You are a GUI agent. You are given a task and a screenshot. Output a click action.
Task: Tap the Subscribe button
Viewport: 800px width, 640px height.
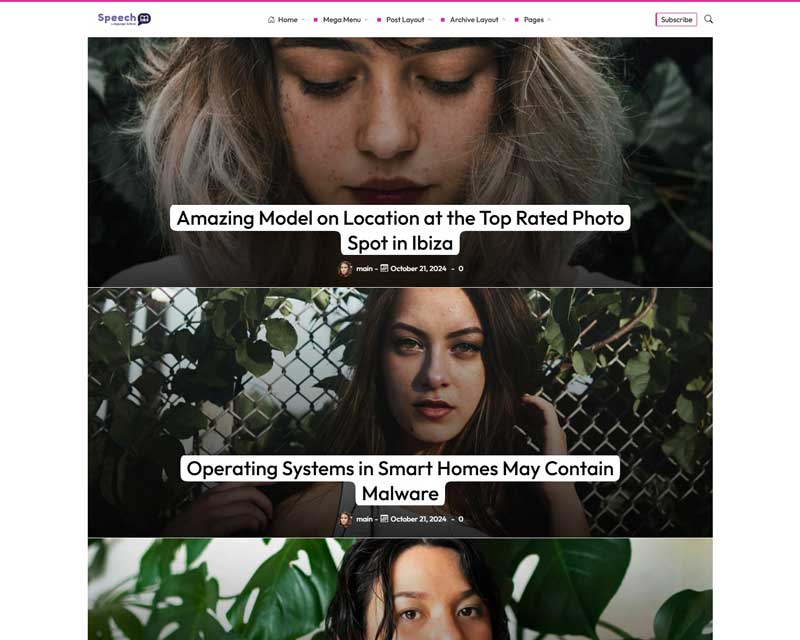676,19
